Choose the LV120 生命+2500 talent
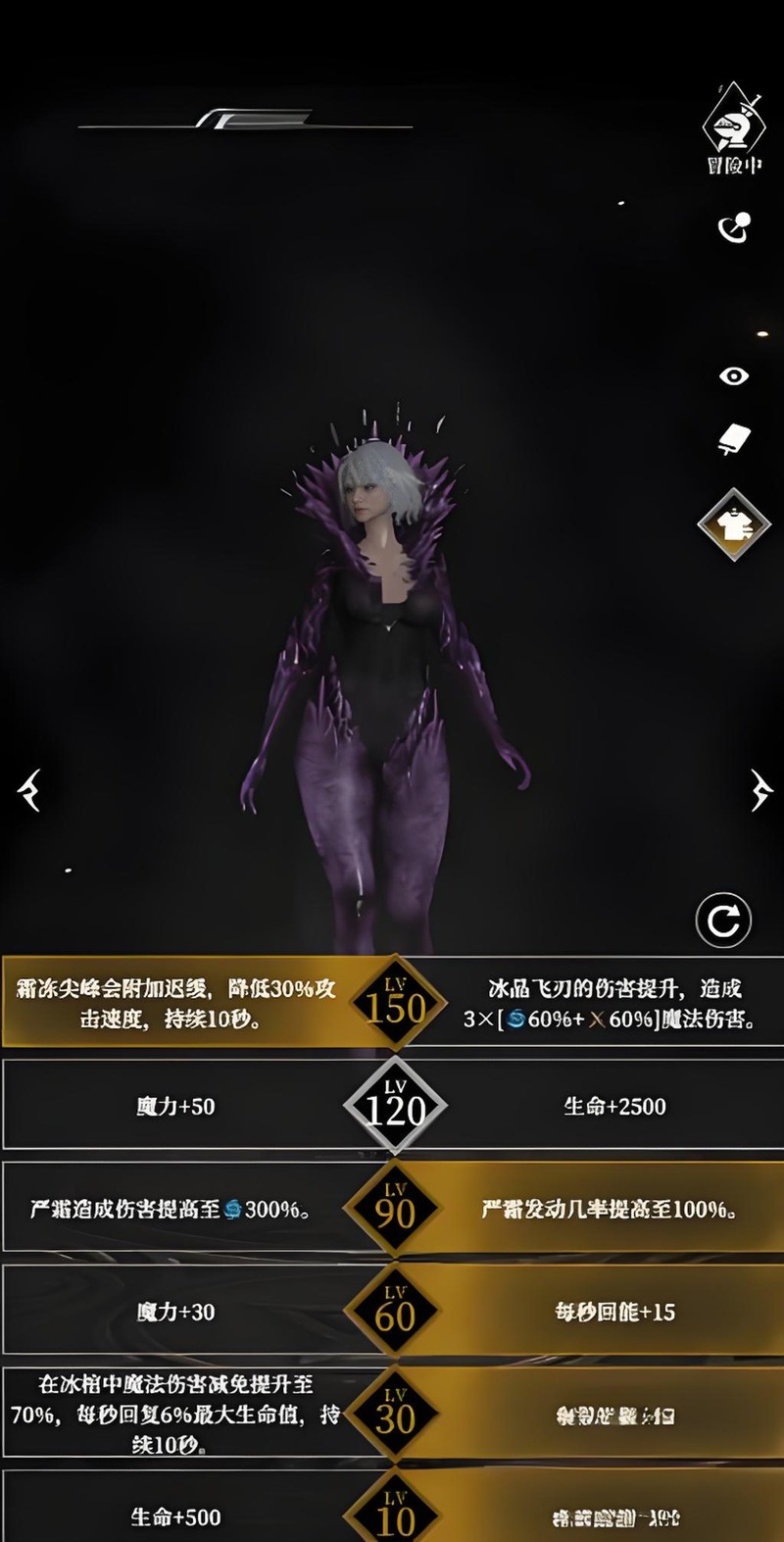784x1542 pixels. point(614,1107)
